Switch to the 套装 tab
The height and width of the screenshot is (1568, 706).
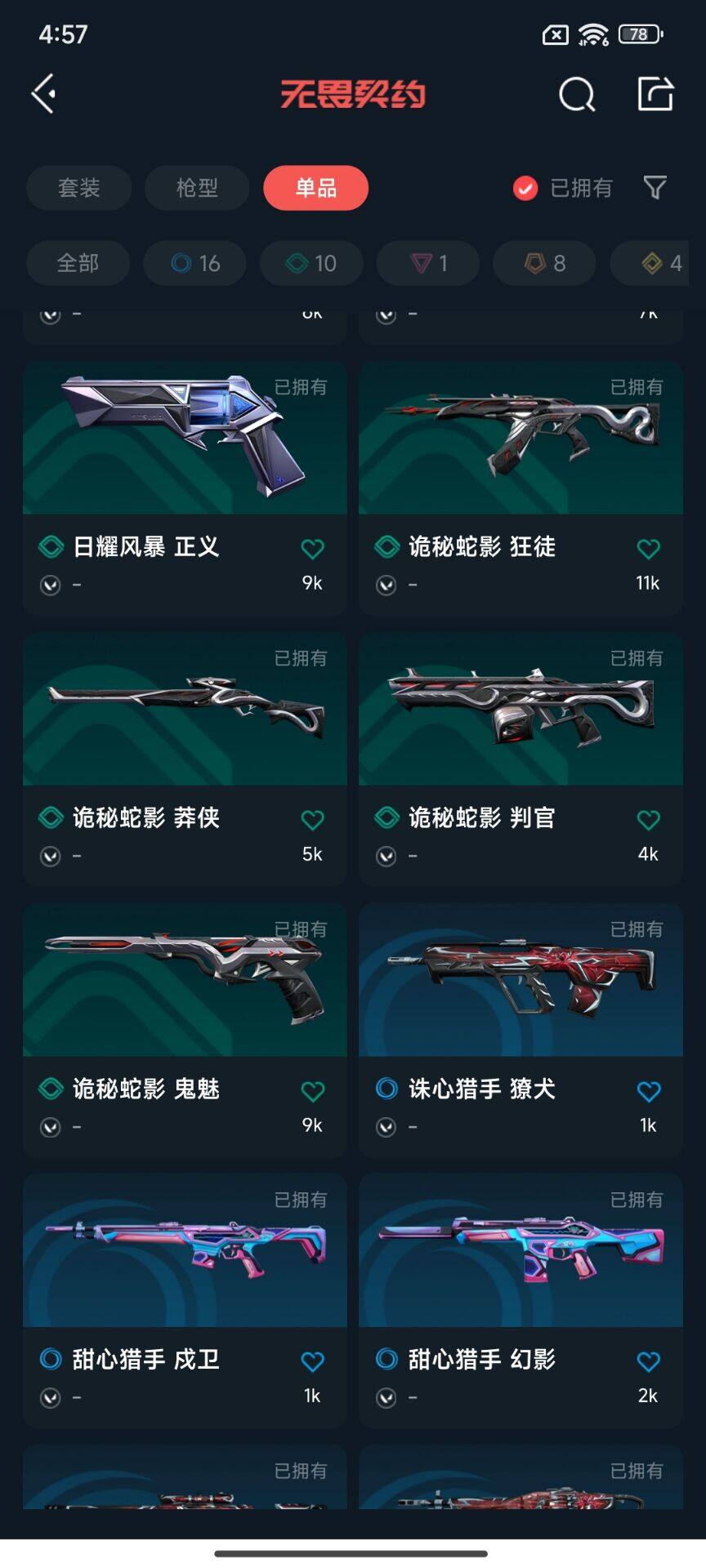[x=78, y=189]
